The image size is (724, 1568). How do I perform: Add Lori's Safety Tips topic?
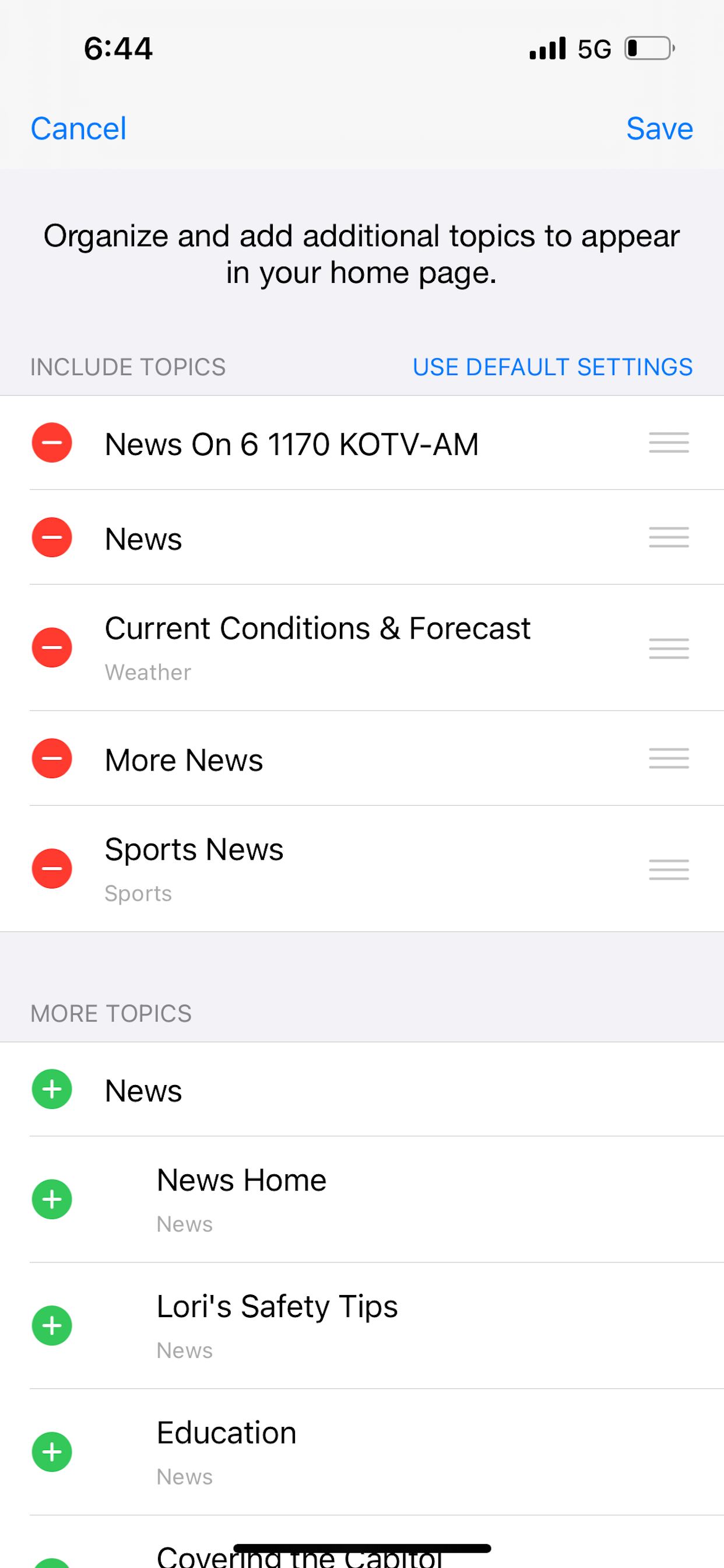(x=52, y=1325)
